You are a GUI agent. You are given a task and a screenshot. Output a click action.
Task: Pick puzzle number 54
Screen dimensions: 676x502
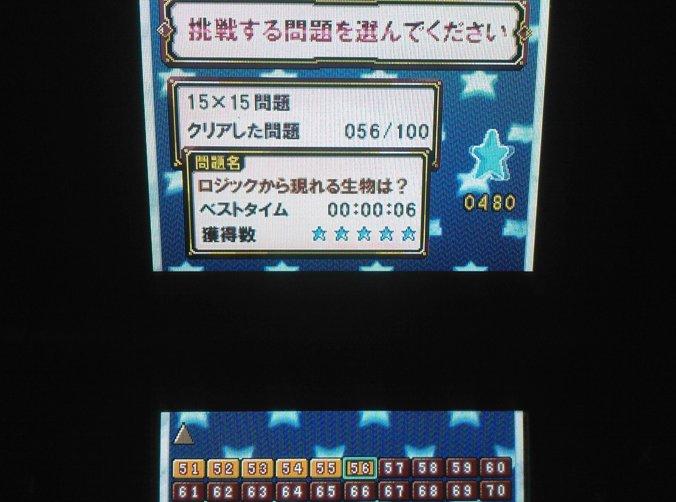[x=290, y=468]
